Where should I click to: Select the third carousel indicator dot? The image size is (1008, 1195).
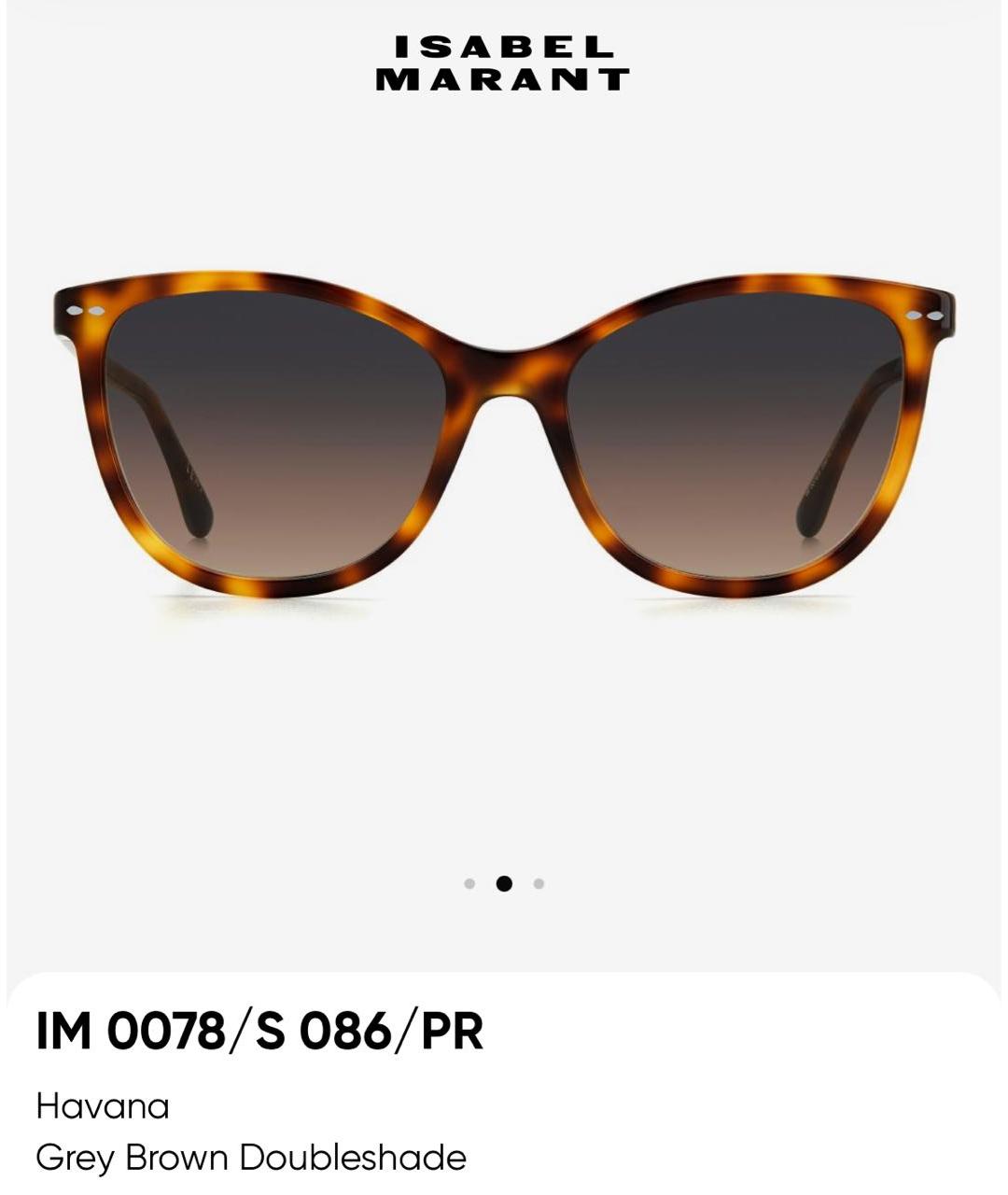tap(539, 883)
